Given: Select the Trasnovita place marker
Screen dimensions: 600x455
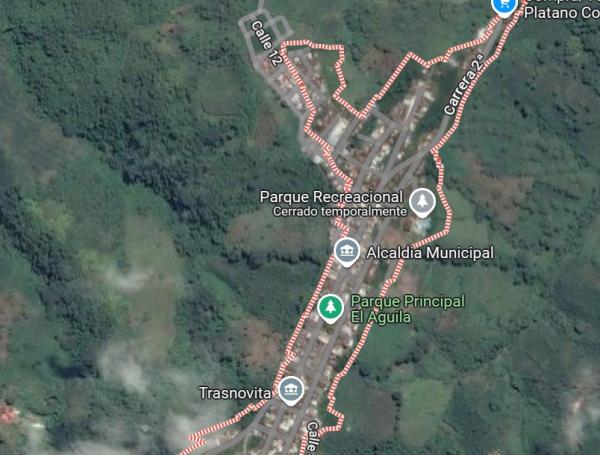Looking at the screenshot, I should coord(290,390).
